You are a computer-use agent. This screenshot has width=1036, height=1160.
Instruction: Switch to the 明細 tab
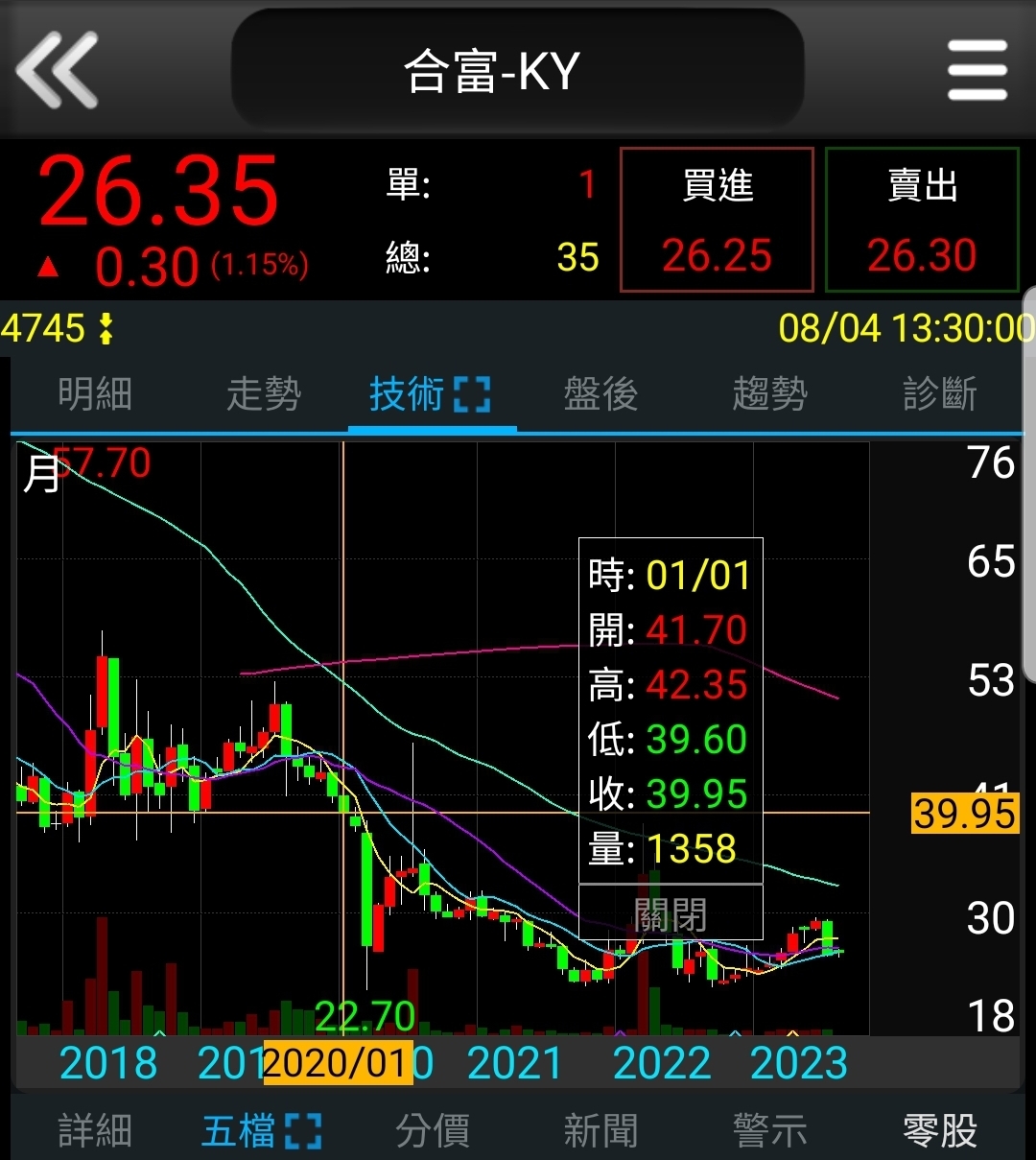tap(94, 394)
